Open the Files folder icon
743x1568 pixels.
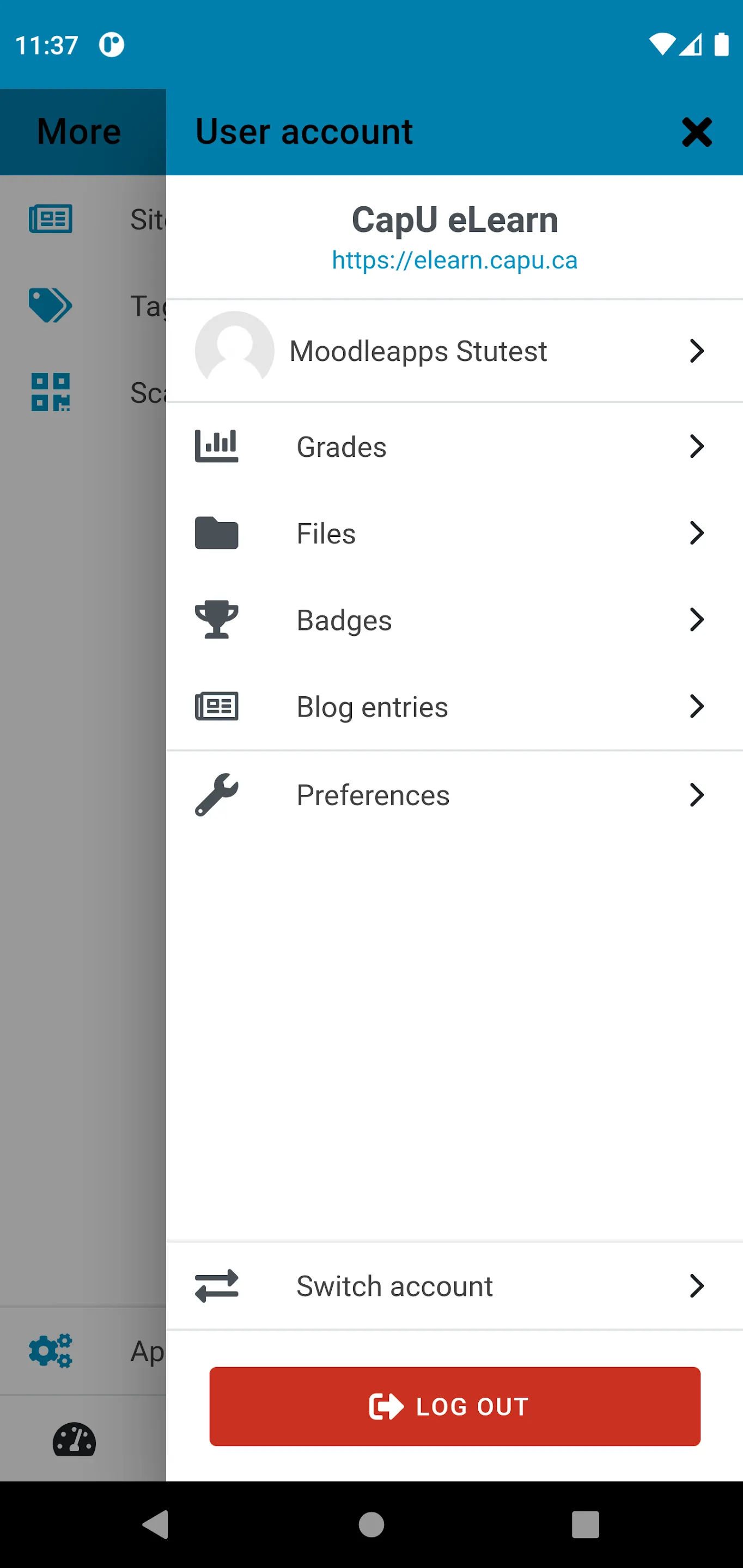pyautogui.click(x=217, y=532)
